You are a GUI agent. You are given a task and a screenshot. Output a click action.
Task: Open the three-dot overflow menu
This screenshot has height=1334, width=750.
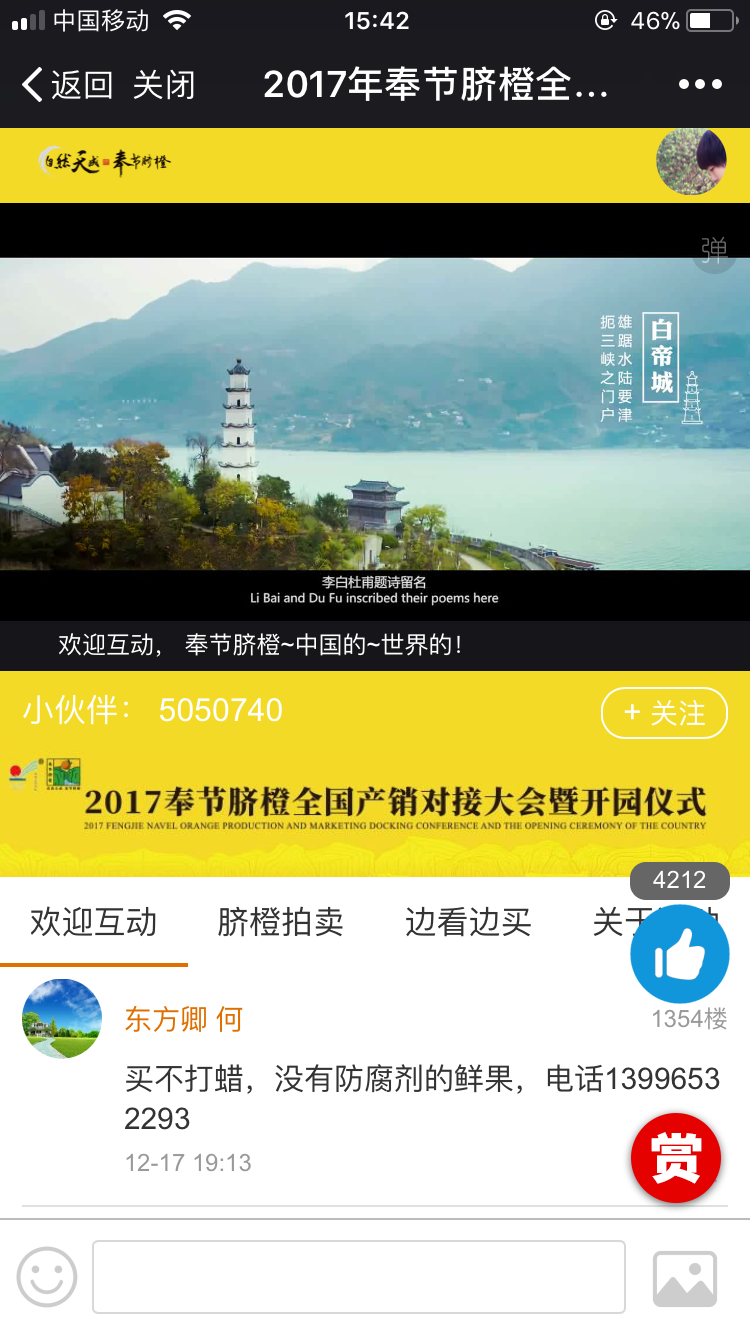pos(700,85)
